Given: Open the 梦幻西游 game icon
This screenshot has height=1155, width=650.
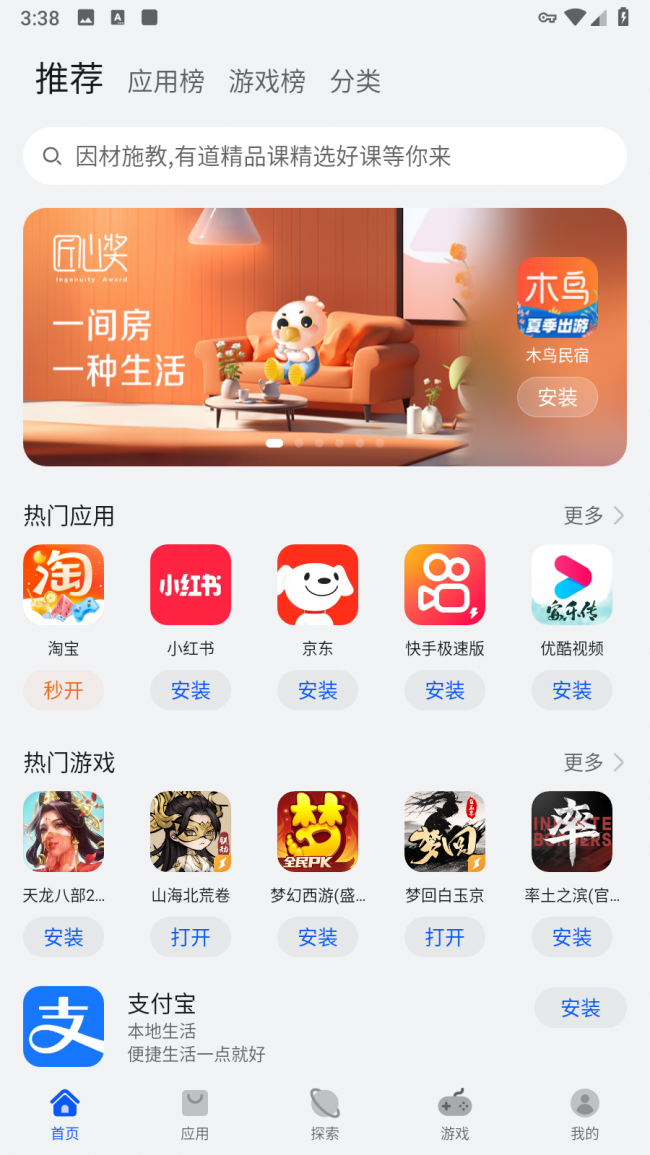Looking at the screenshot, I should coord(317,832).
